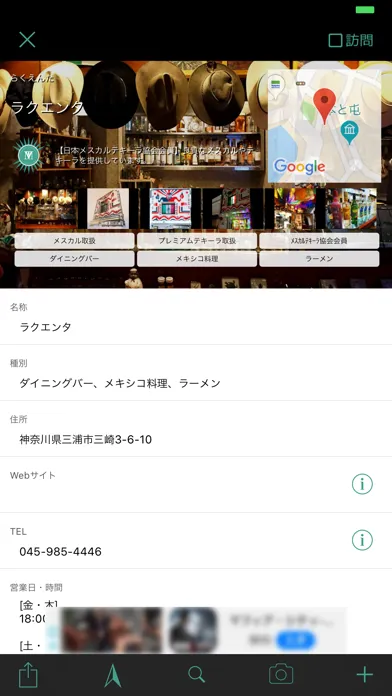Viewport: 392px width, 696px height.
Task: Tap the plus add button
Action: 364,675
